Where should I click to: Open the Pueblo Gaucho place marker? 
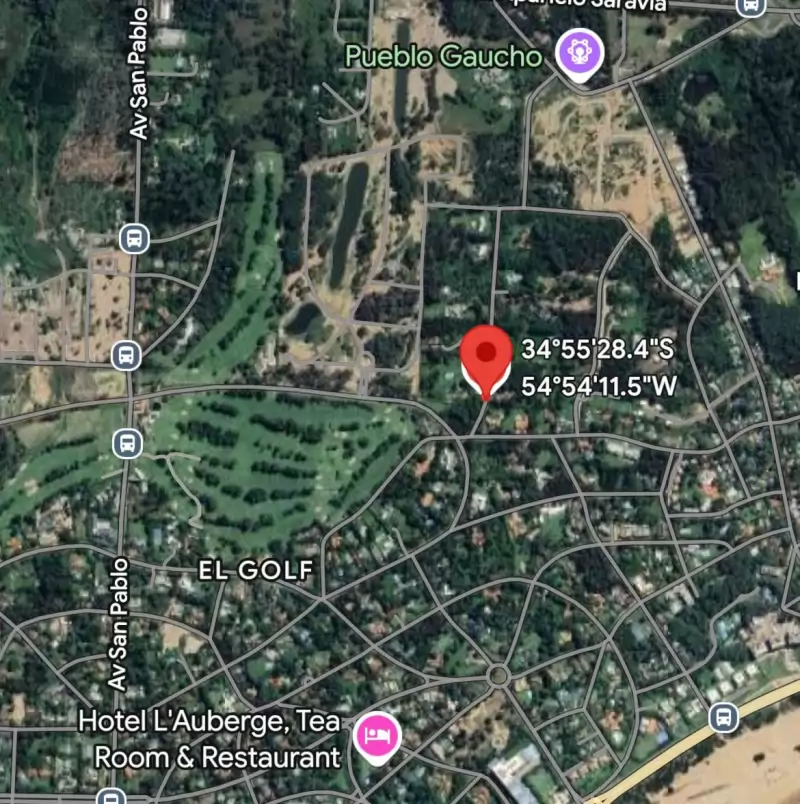tap(578, 52)
